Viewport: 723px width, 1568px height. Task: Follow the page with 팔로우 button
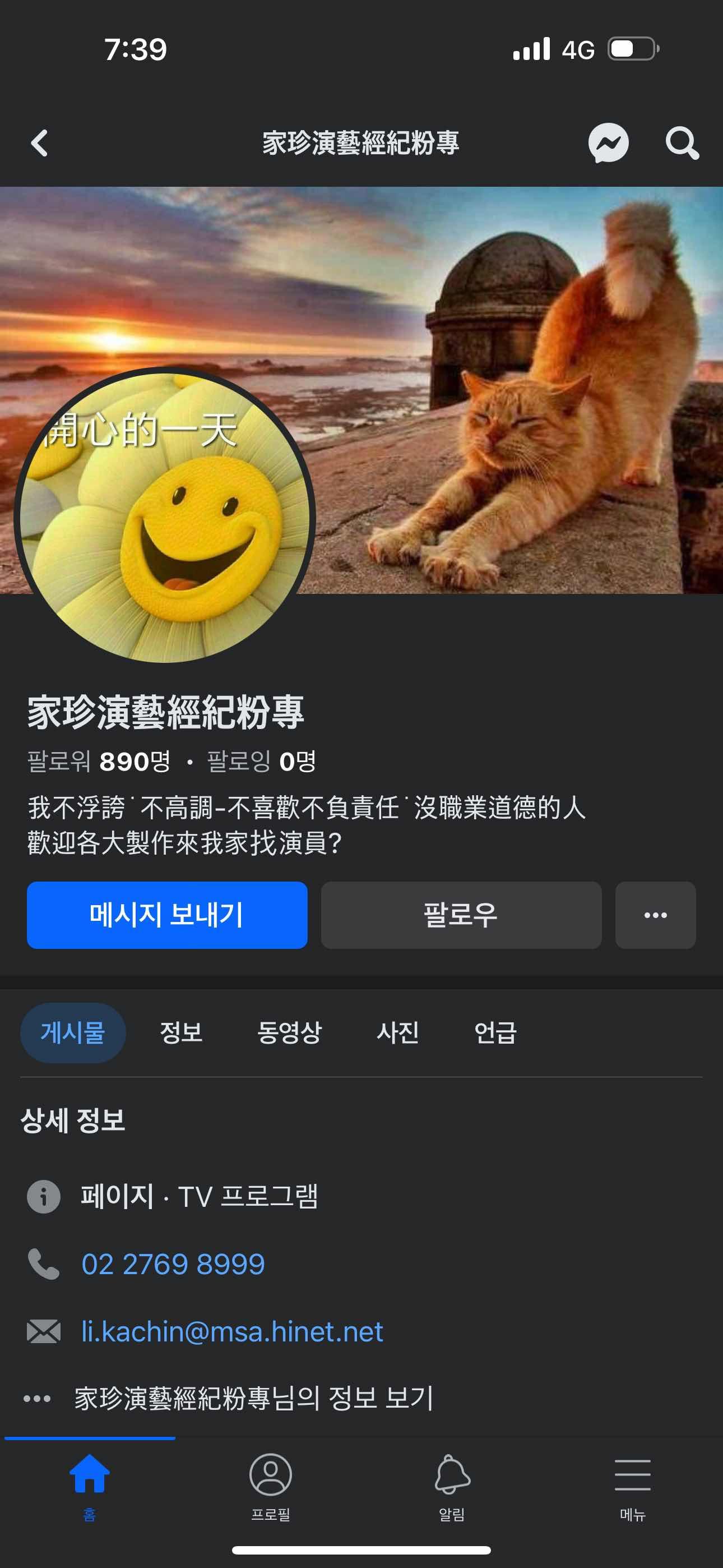461,915
